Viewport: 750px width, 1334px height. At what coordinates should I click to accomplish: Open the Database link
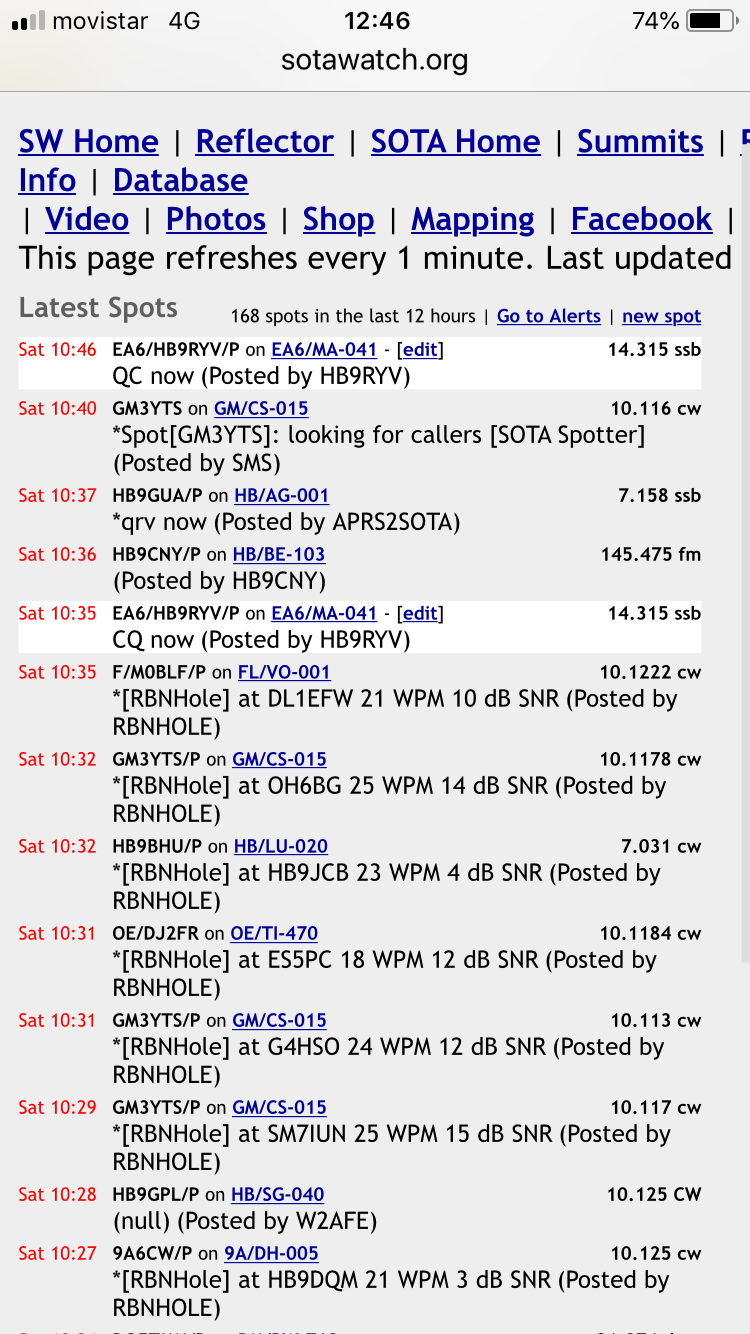[180, 181]
